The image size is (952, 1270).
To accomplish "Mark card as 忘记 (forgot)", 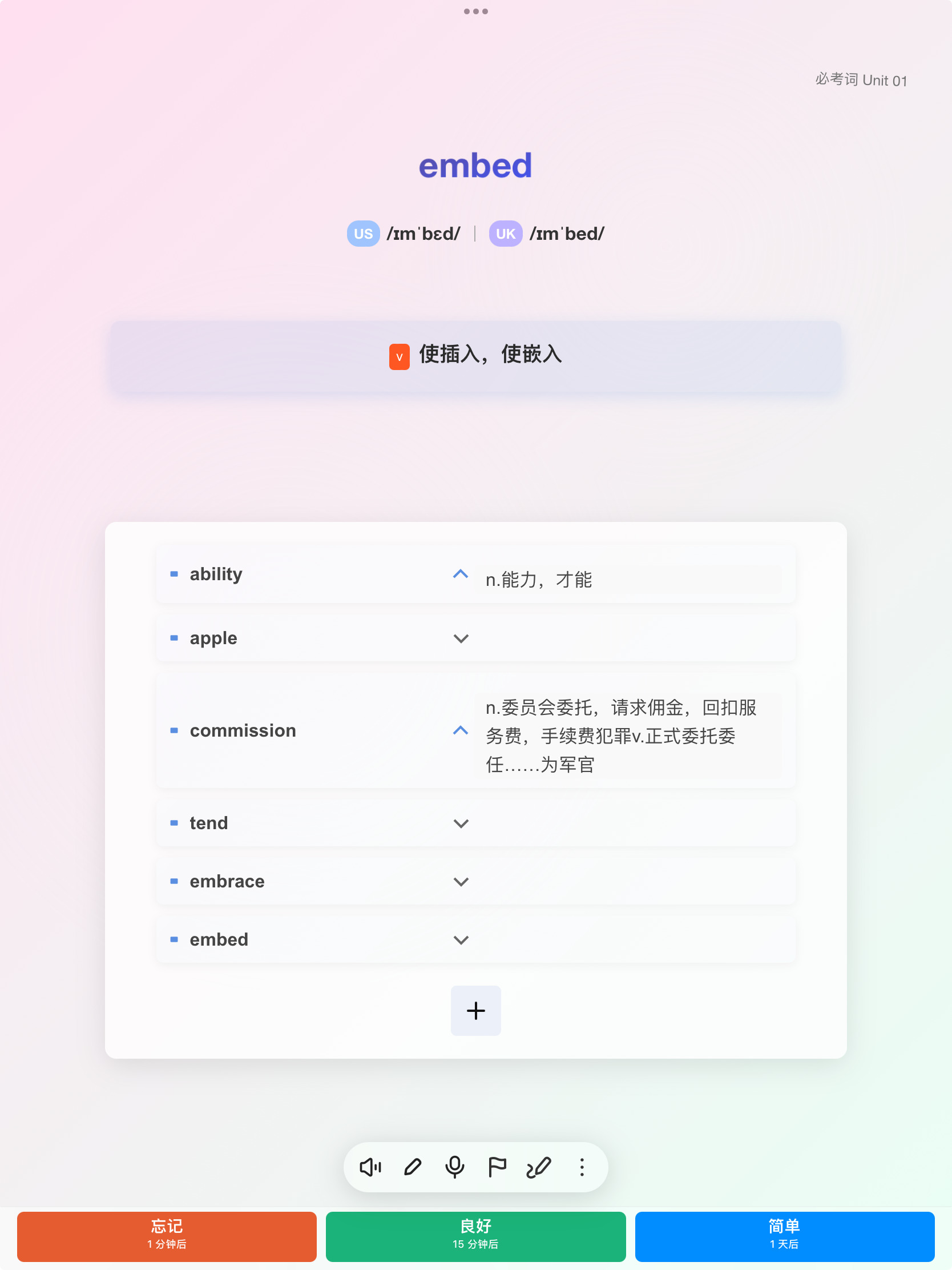I will click(167, 1236).
